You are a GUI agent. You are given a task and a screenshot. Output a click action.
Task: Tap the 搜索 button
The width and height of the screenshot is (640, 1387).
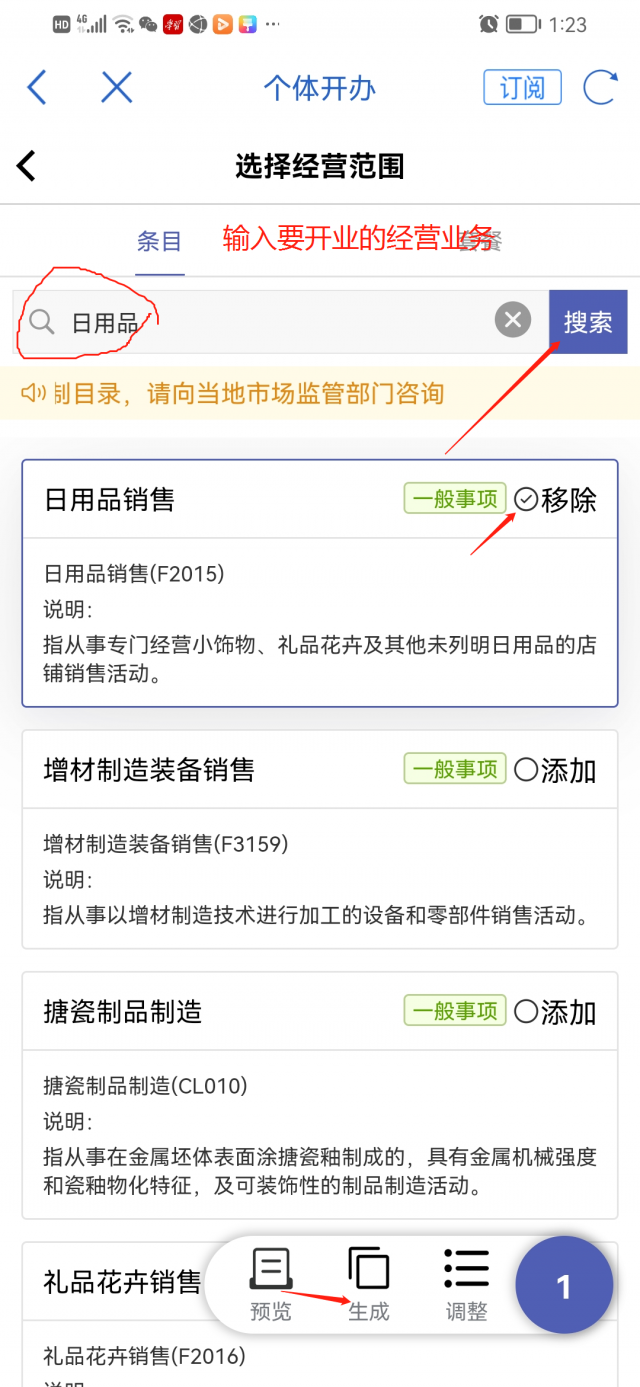[588, 322]
